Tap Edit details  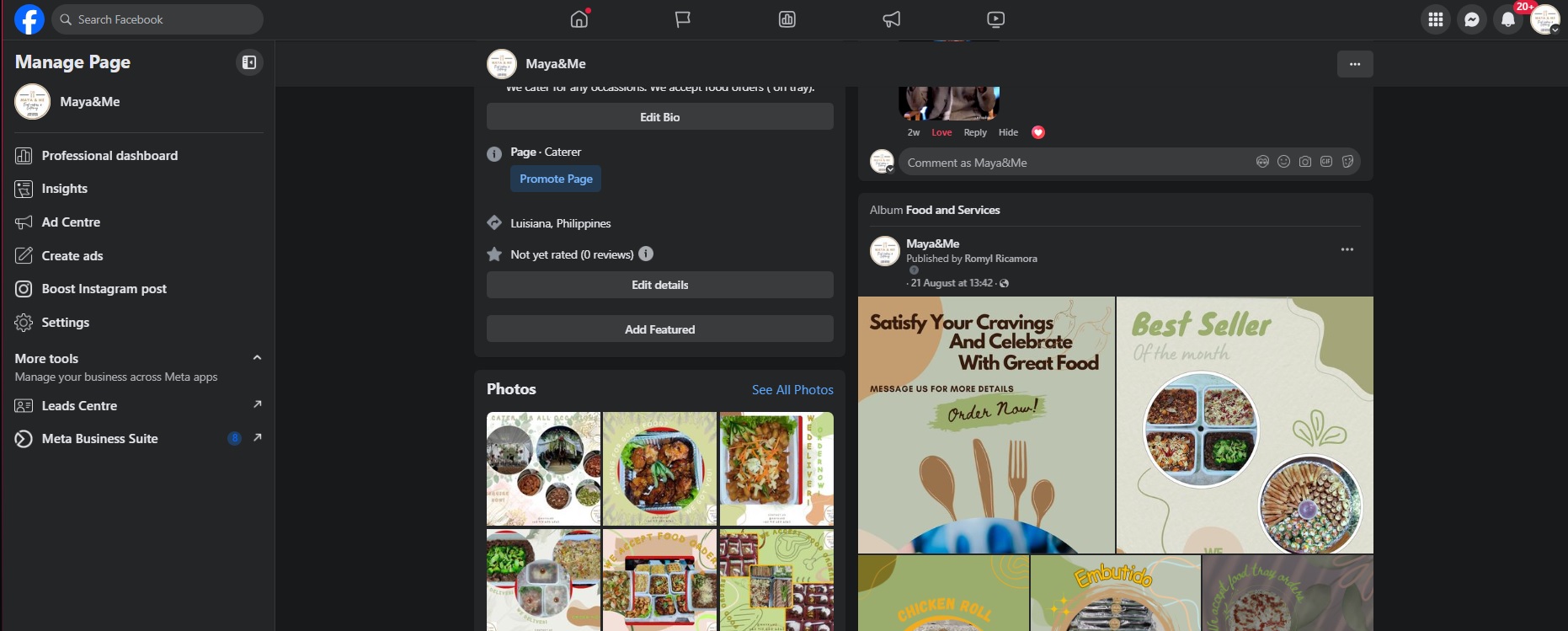pos(659,285)
